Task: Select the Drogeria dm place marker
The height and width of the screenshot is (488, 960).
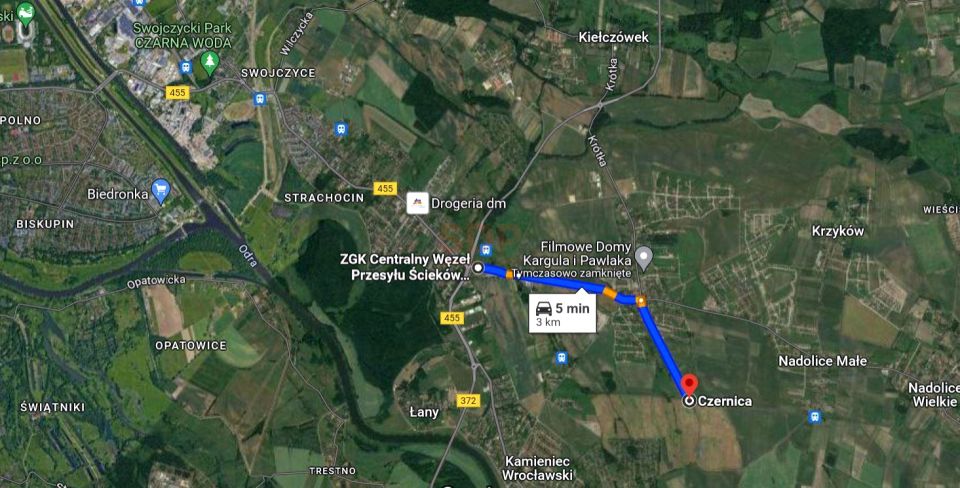Action: pyautogui.click(x=417, y=203)
